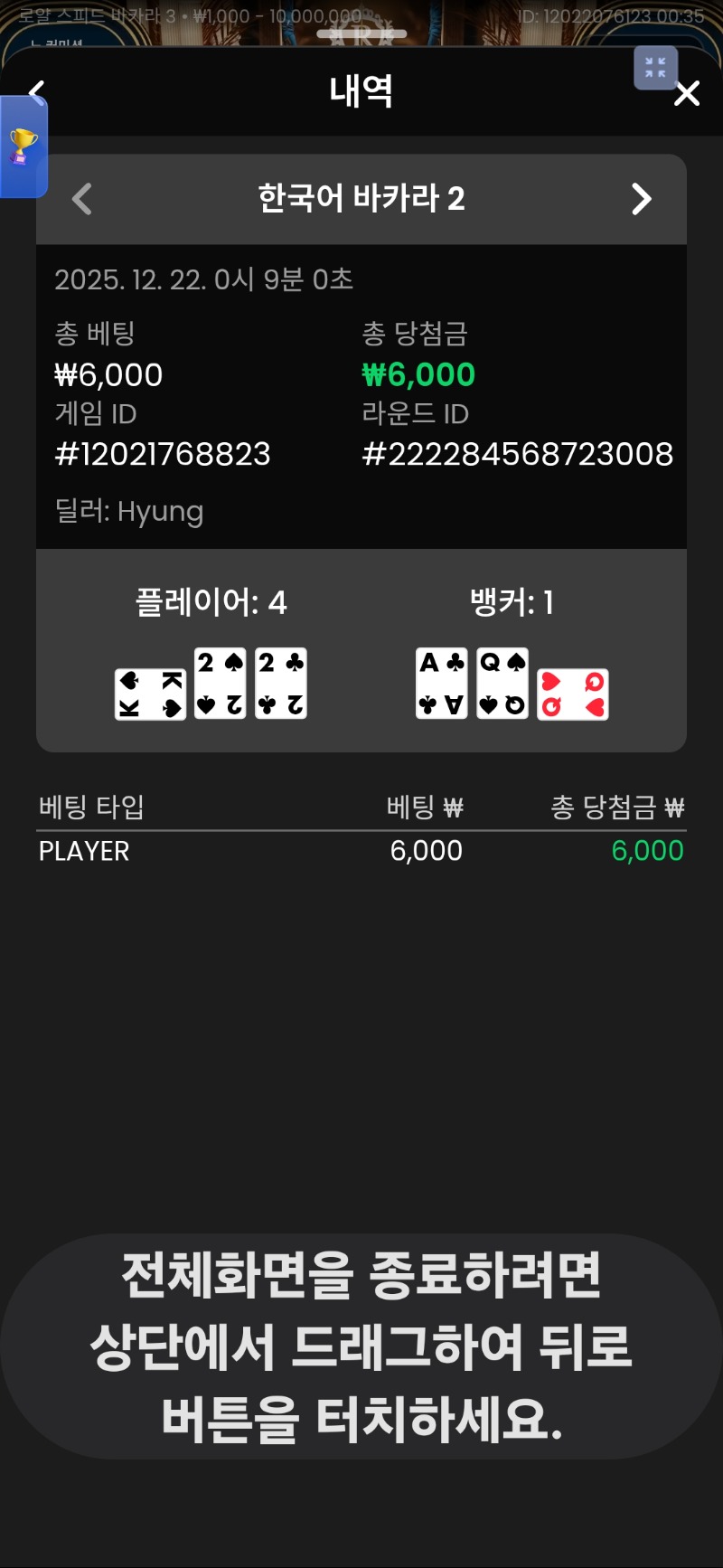This screenshot has height=1568, width=723.
Task: Open the trophy side tab
Action: (x=23, y=146)
